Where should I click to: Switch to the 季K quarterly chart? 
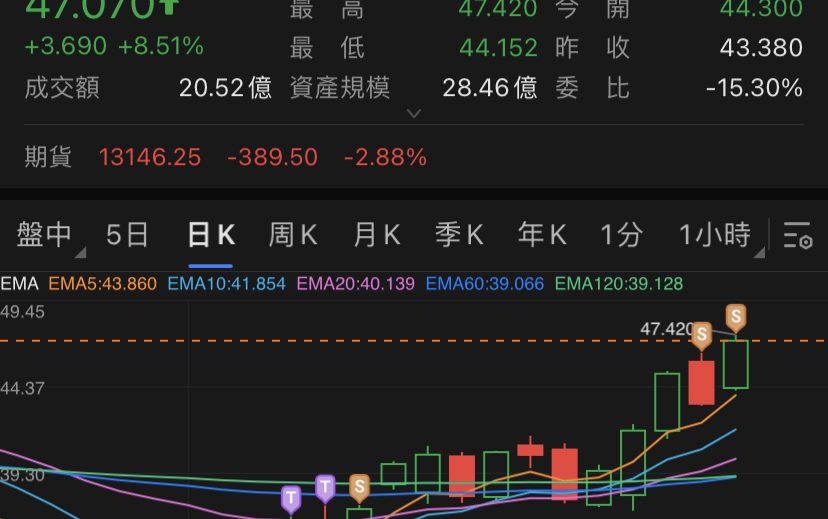click(459, 235)
